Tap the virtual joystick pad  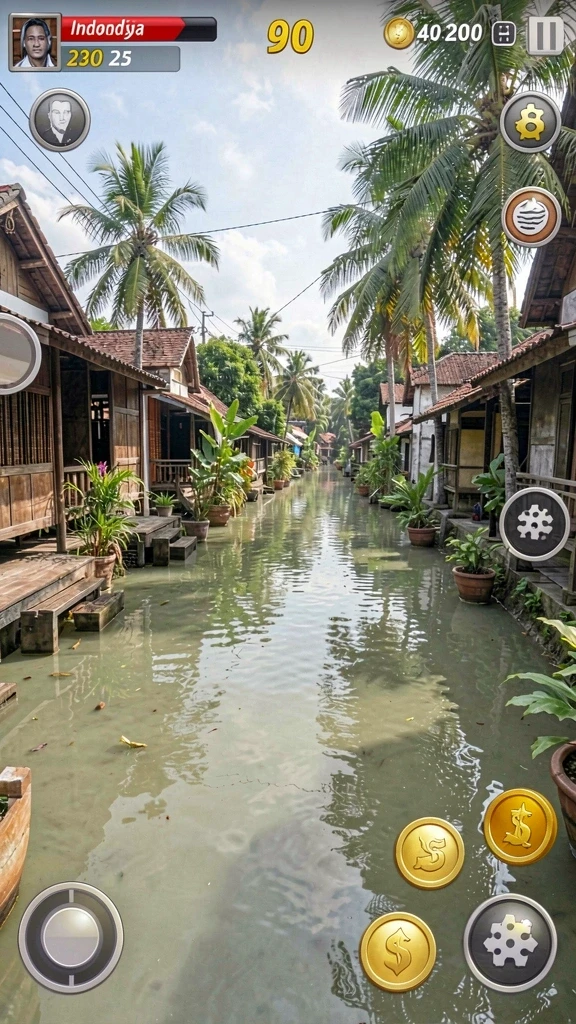pyautogui.click(x=71, y=936)
